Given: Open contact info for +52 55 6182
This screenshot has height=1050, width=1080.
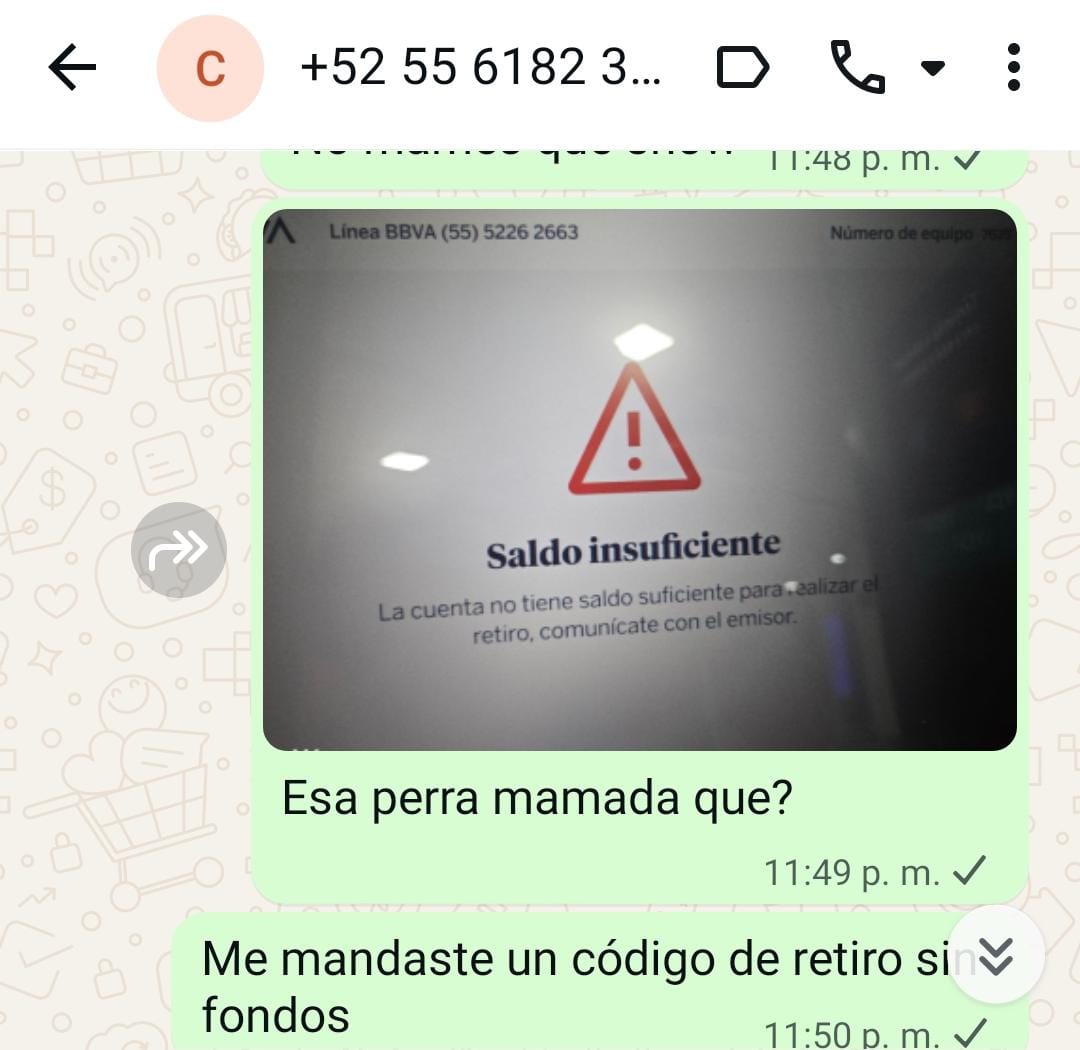Looking at the screenshot, I should [480, 69].
